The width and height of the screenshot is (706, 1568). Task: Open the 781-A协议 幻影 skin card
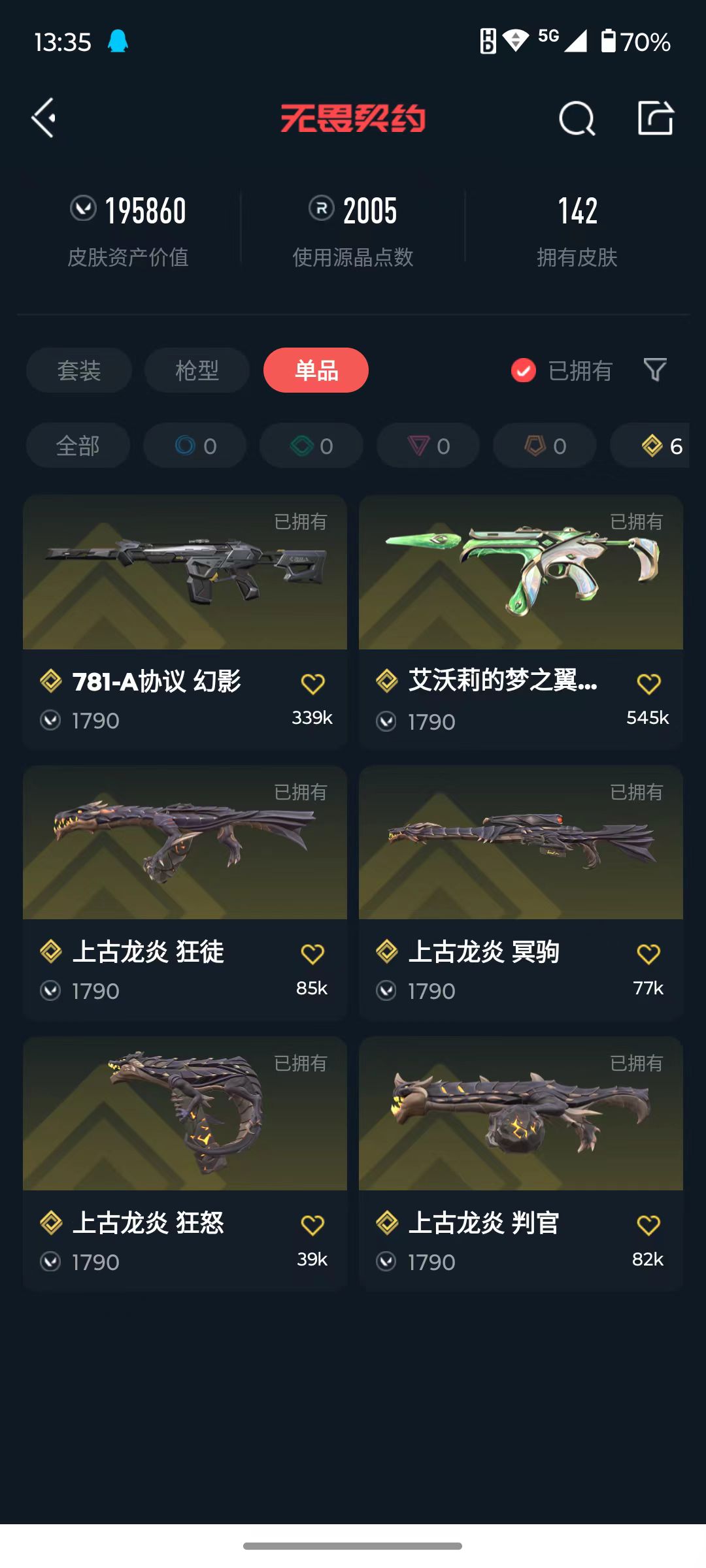click(185, 621)
